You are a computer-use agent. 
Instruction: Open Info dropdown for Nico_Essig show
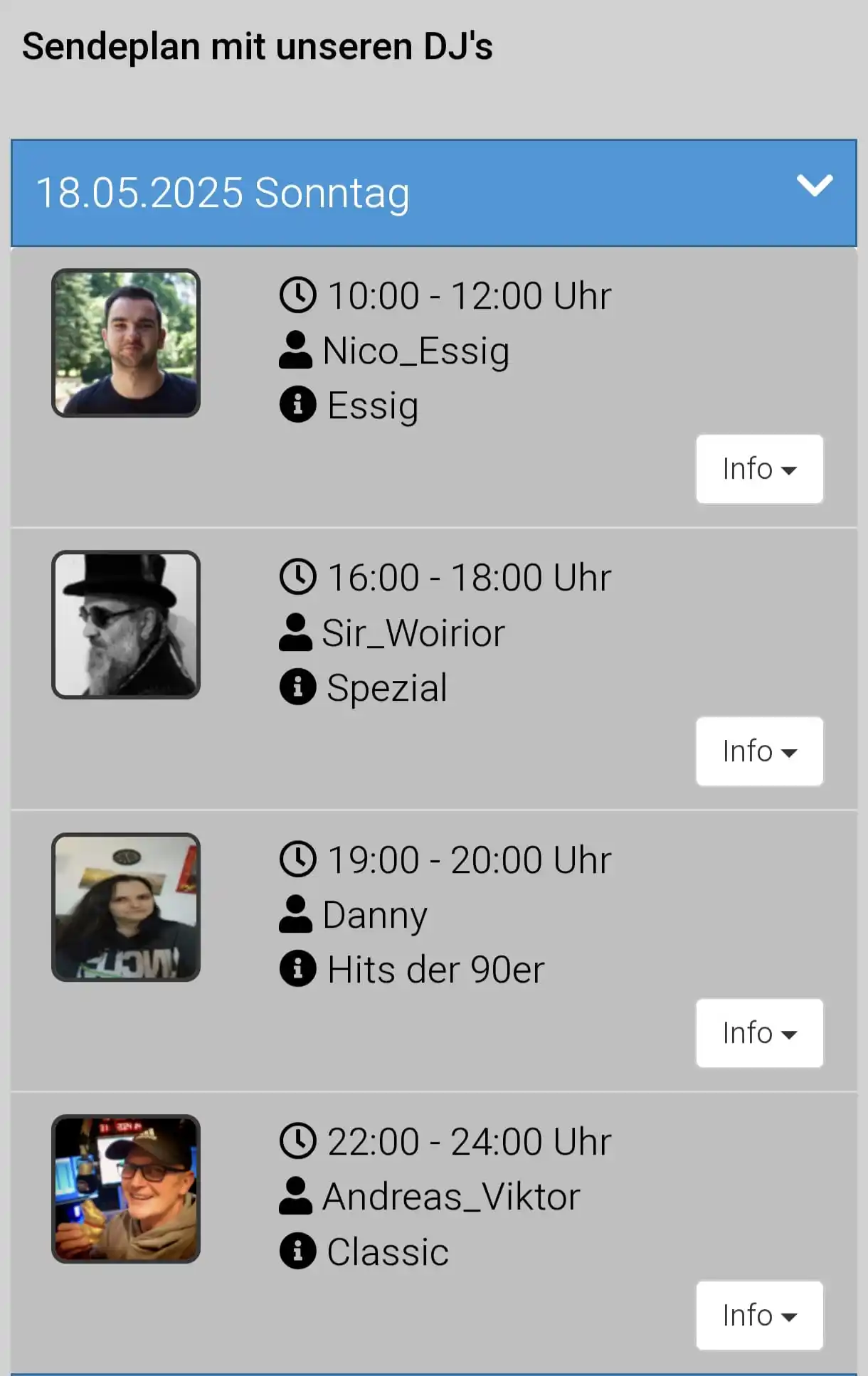(x=759, y=470)
